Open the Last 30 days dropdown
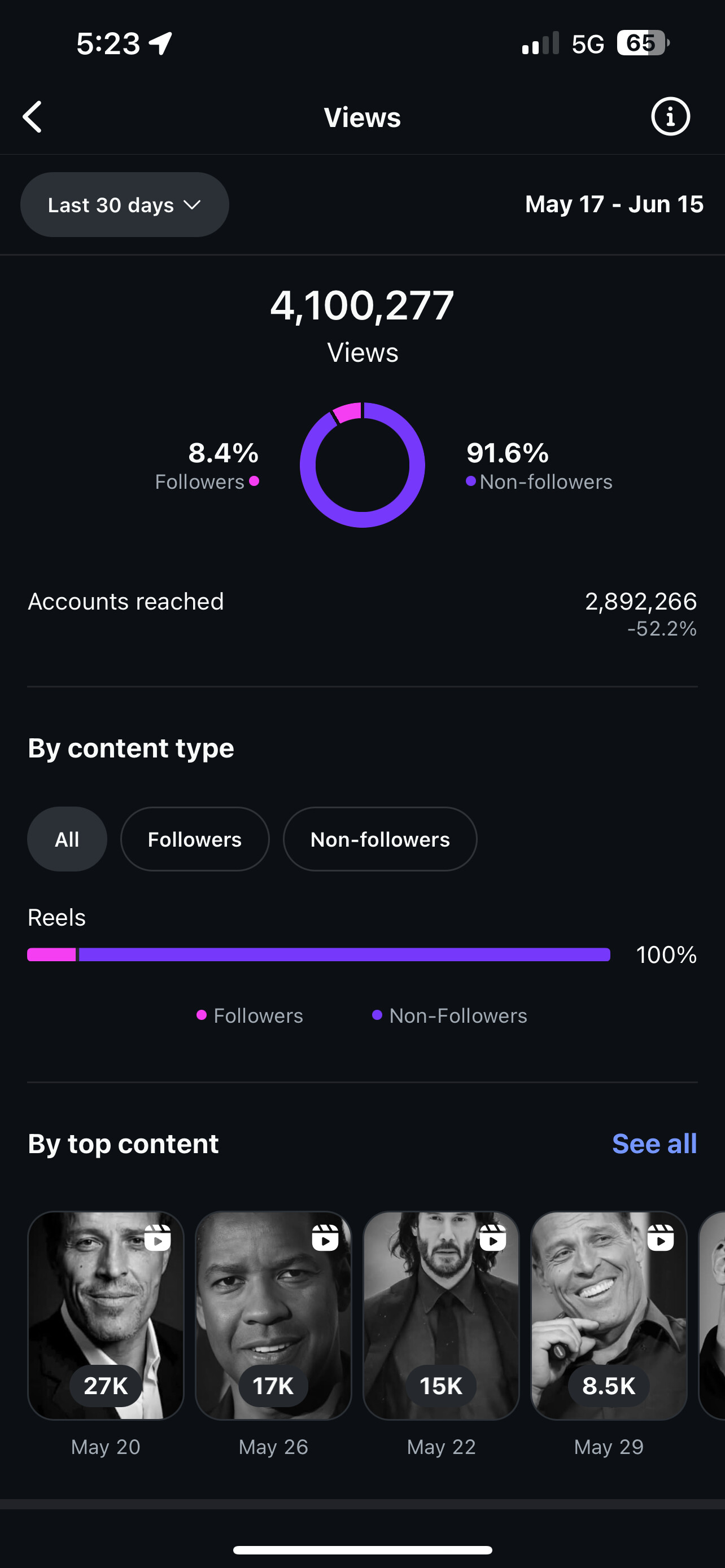This screenshot has height=1568, width=725. [x=125, y=204]
